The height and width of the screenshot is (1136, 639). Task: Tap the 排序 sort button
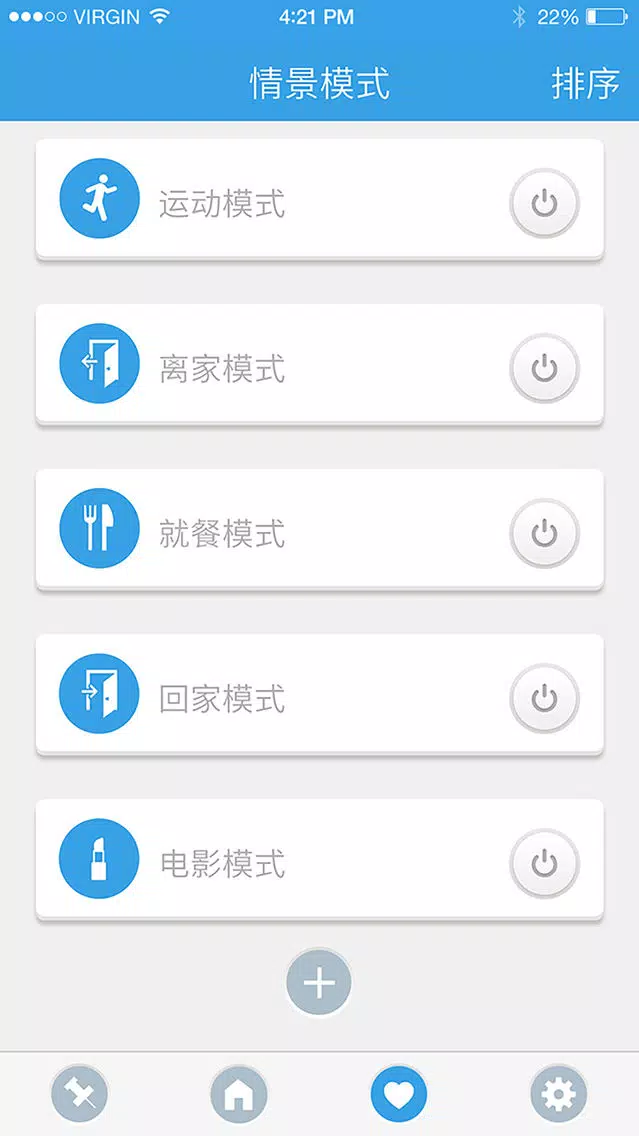coord(585,83)
